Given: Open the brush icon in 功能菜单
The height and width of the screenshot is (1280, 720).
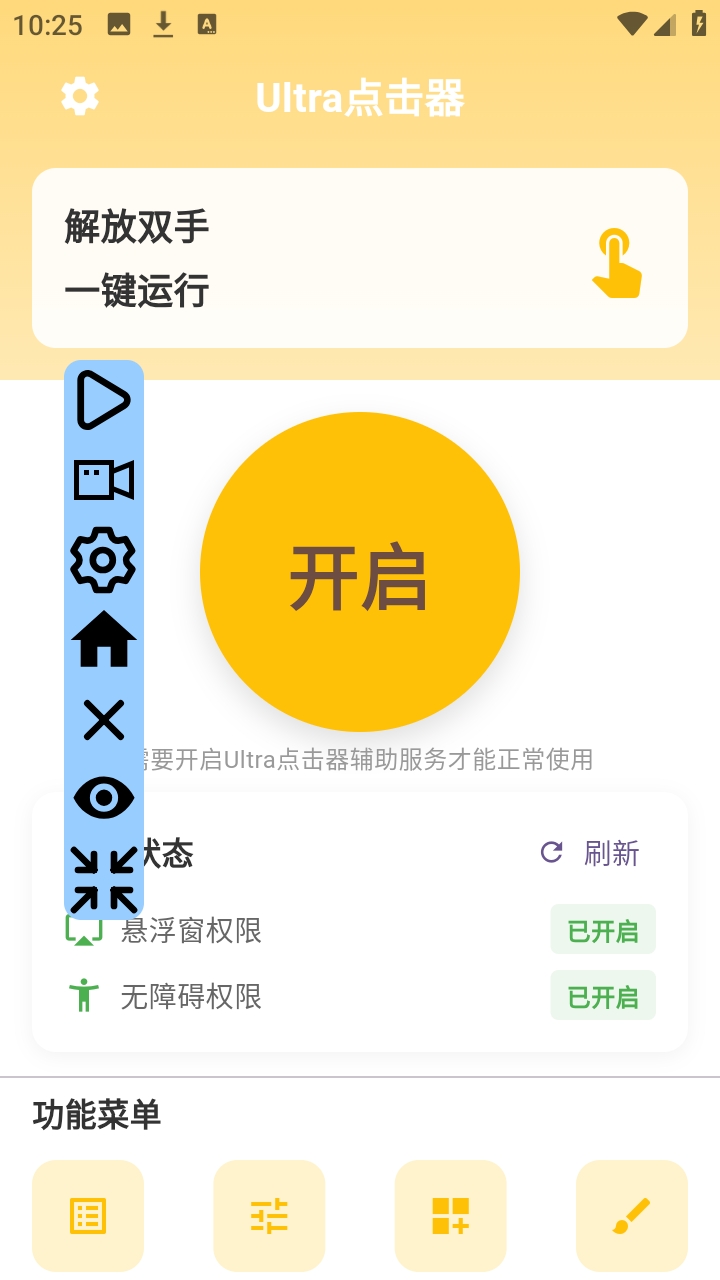Looking at the screenshot, I should coord(631,1216).
